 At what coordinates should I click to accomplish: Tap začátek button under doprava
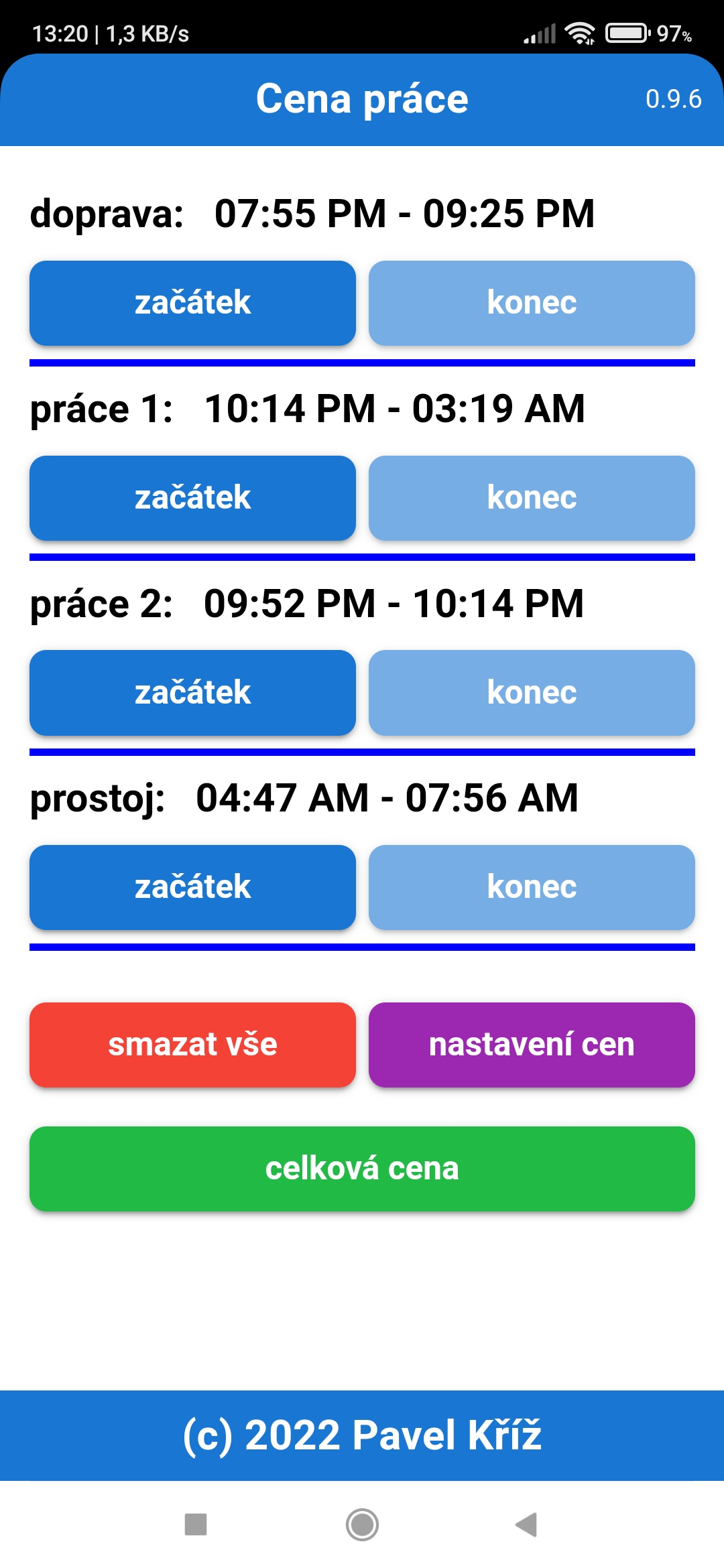pyautogui.click(x=192, y=303)
